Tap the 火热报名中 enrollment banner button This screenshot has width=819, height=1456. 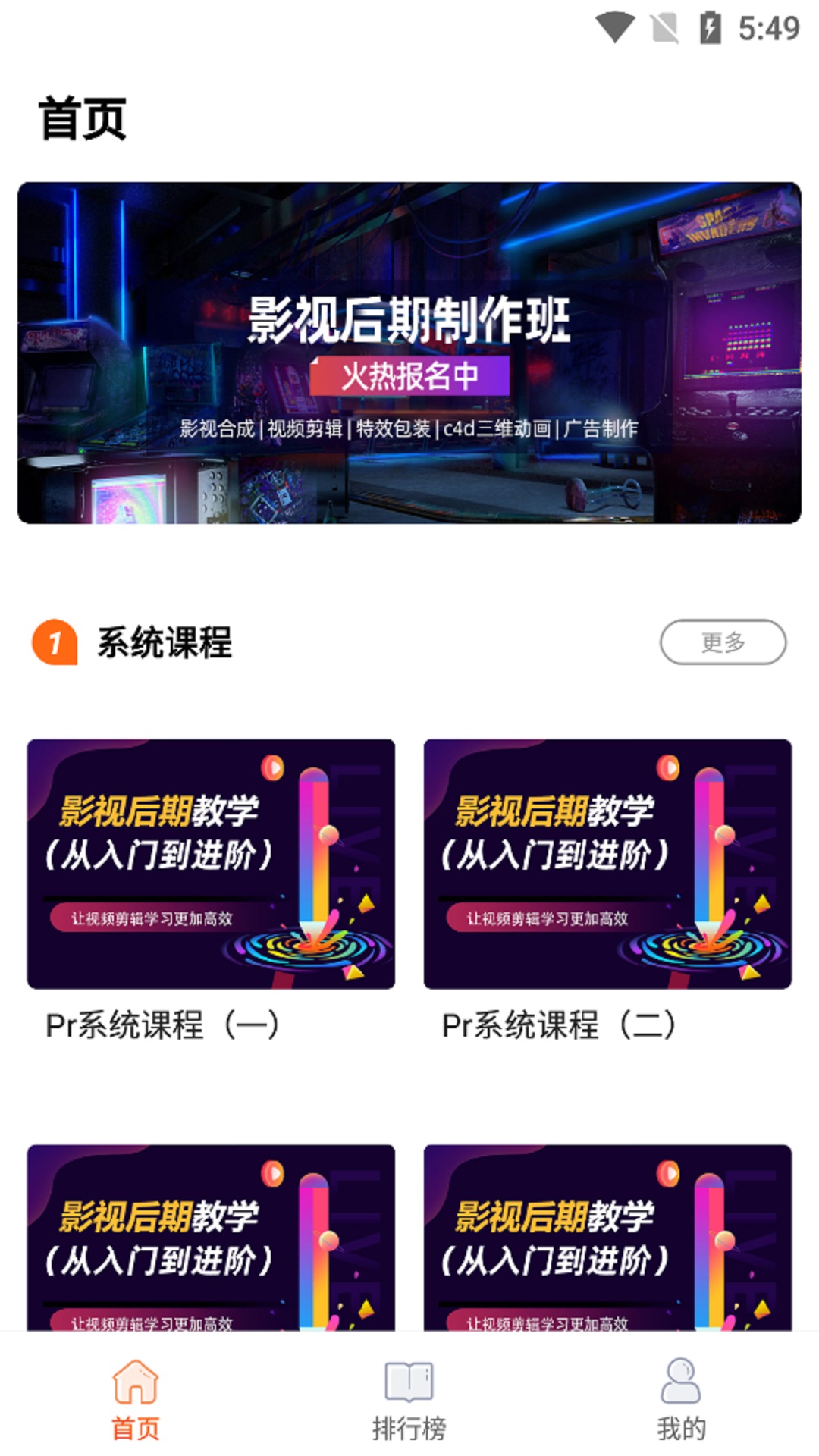409,376
